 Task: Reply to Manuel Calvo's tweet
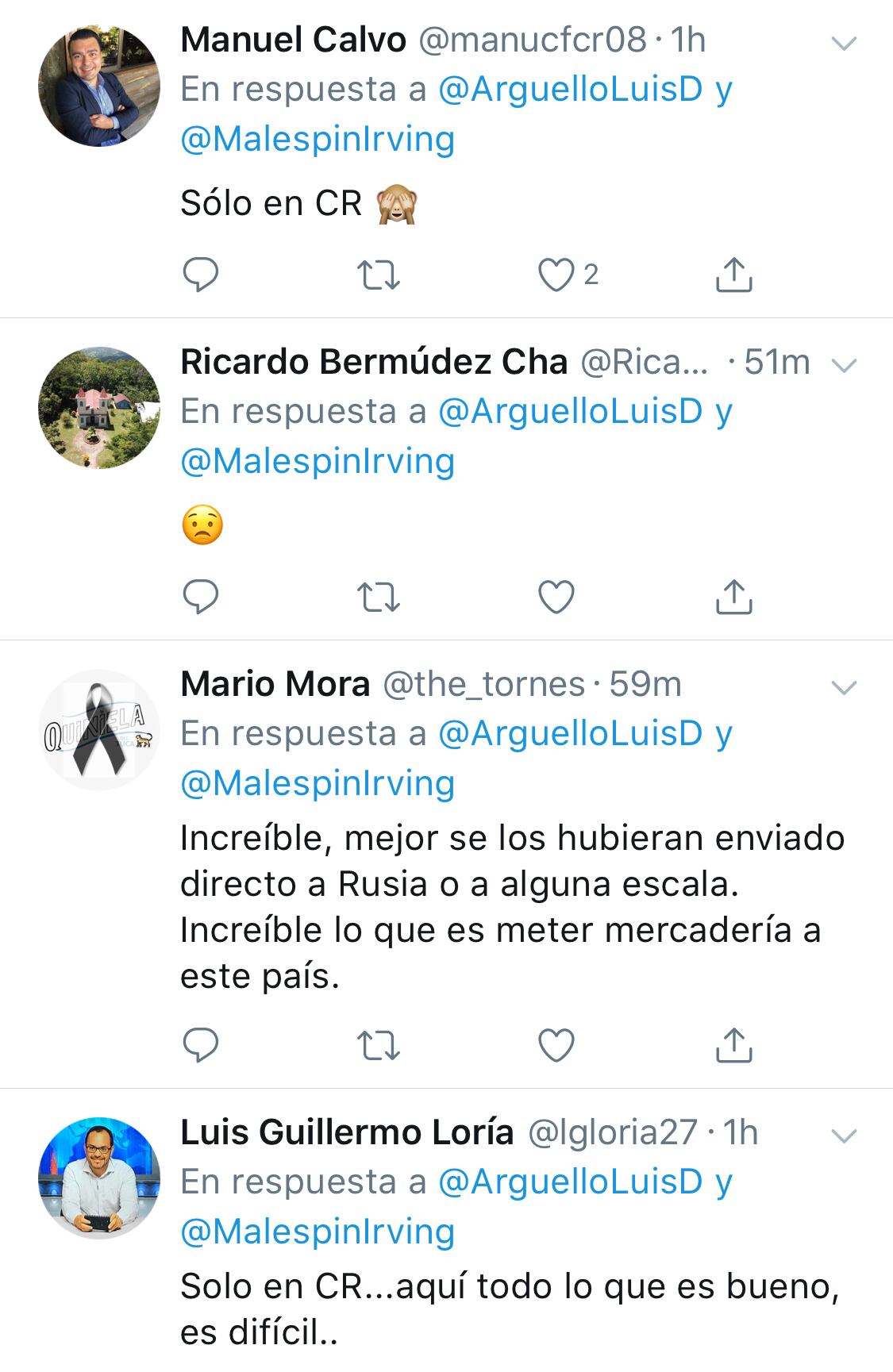coord(200,275)
